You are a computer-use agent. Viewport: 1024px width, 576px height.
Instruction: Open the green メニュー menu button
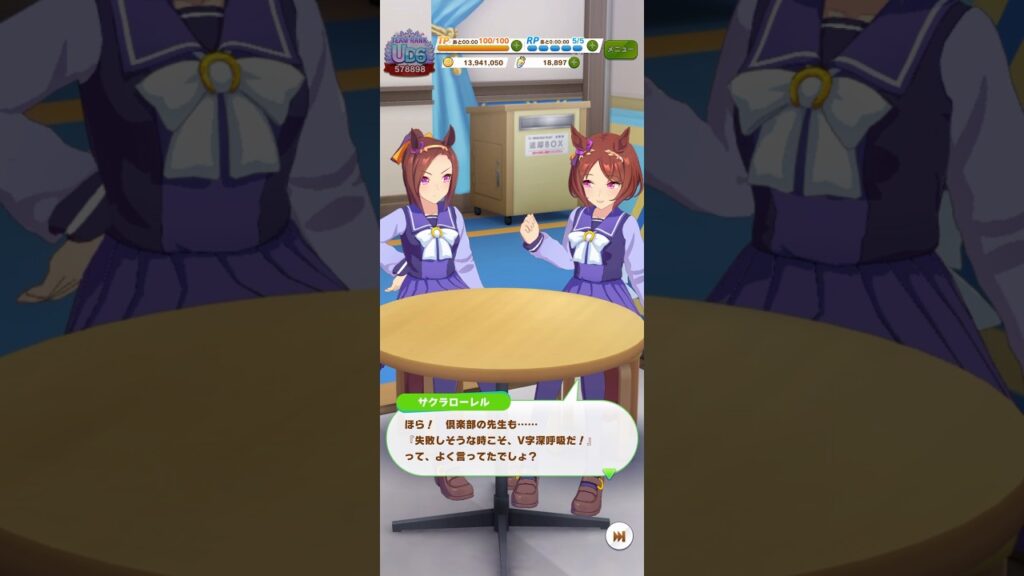[620, 48]
